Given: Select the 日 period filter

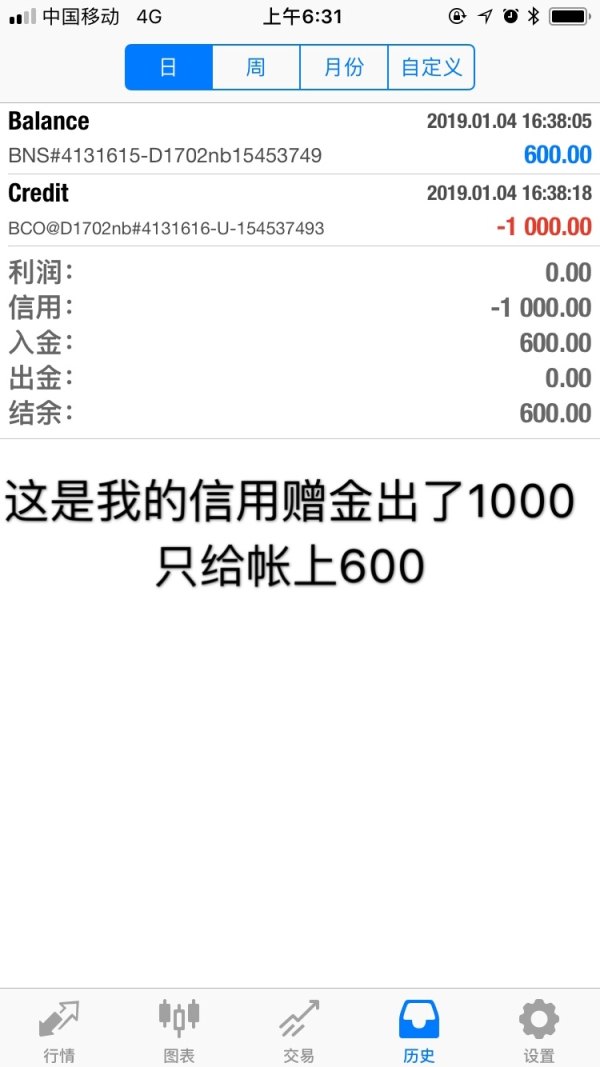Looking at the screenshot, I should click(169, 67).
